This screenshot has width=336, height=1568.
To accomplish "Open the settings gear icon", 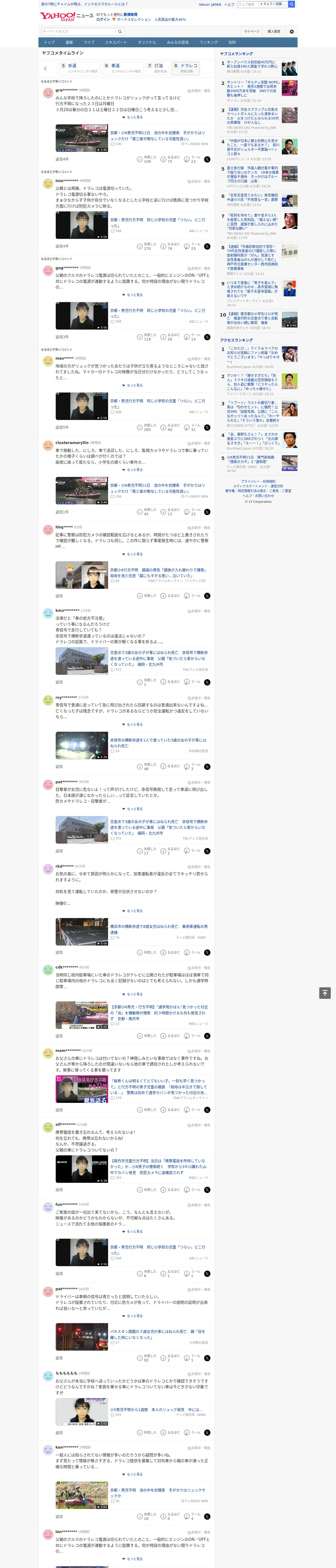I will click(292, 32).
